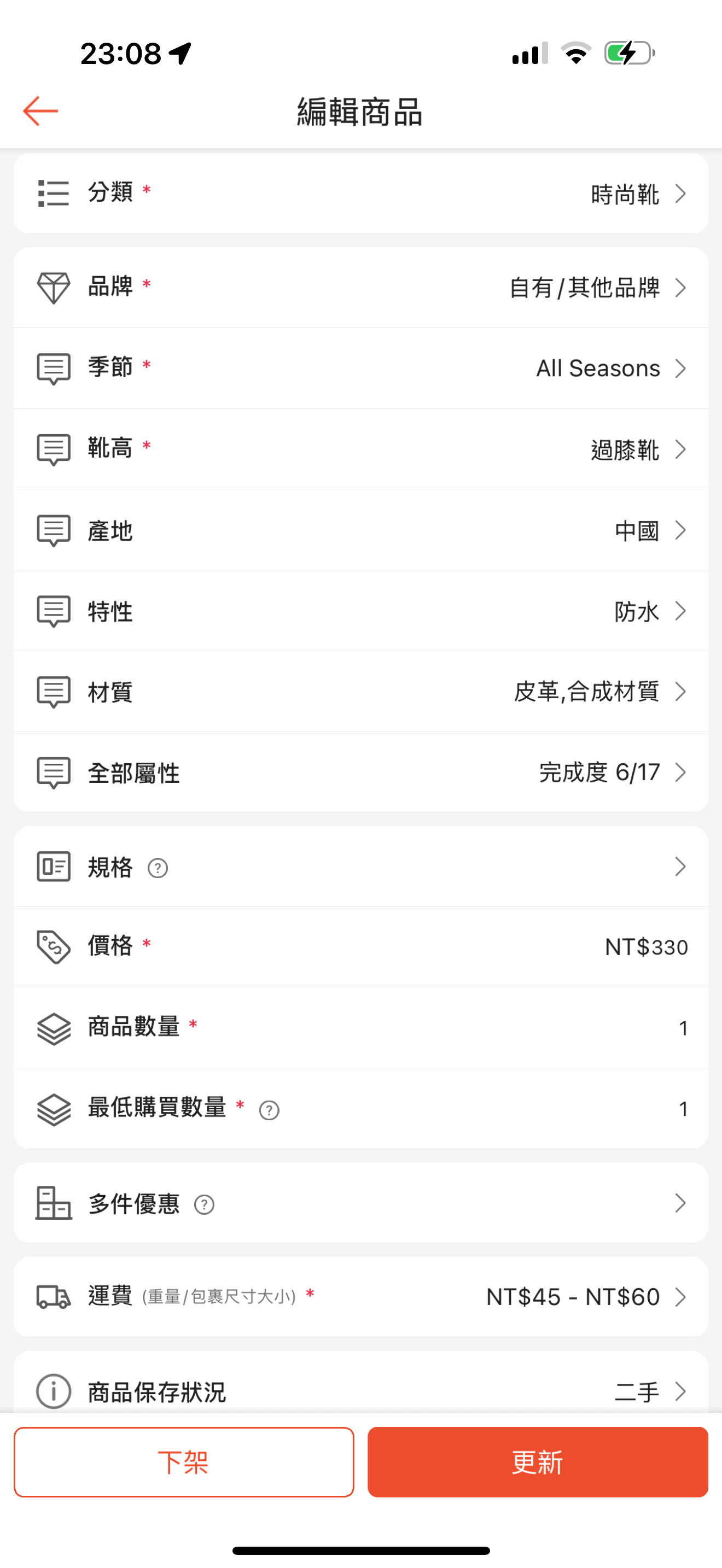Viewport: 722px width, 1568px height.
Task: Edit the 價格 price field
Action: pos(361,947)
